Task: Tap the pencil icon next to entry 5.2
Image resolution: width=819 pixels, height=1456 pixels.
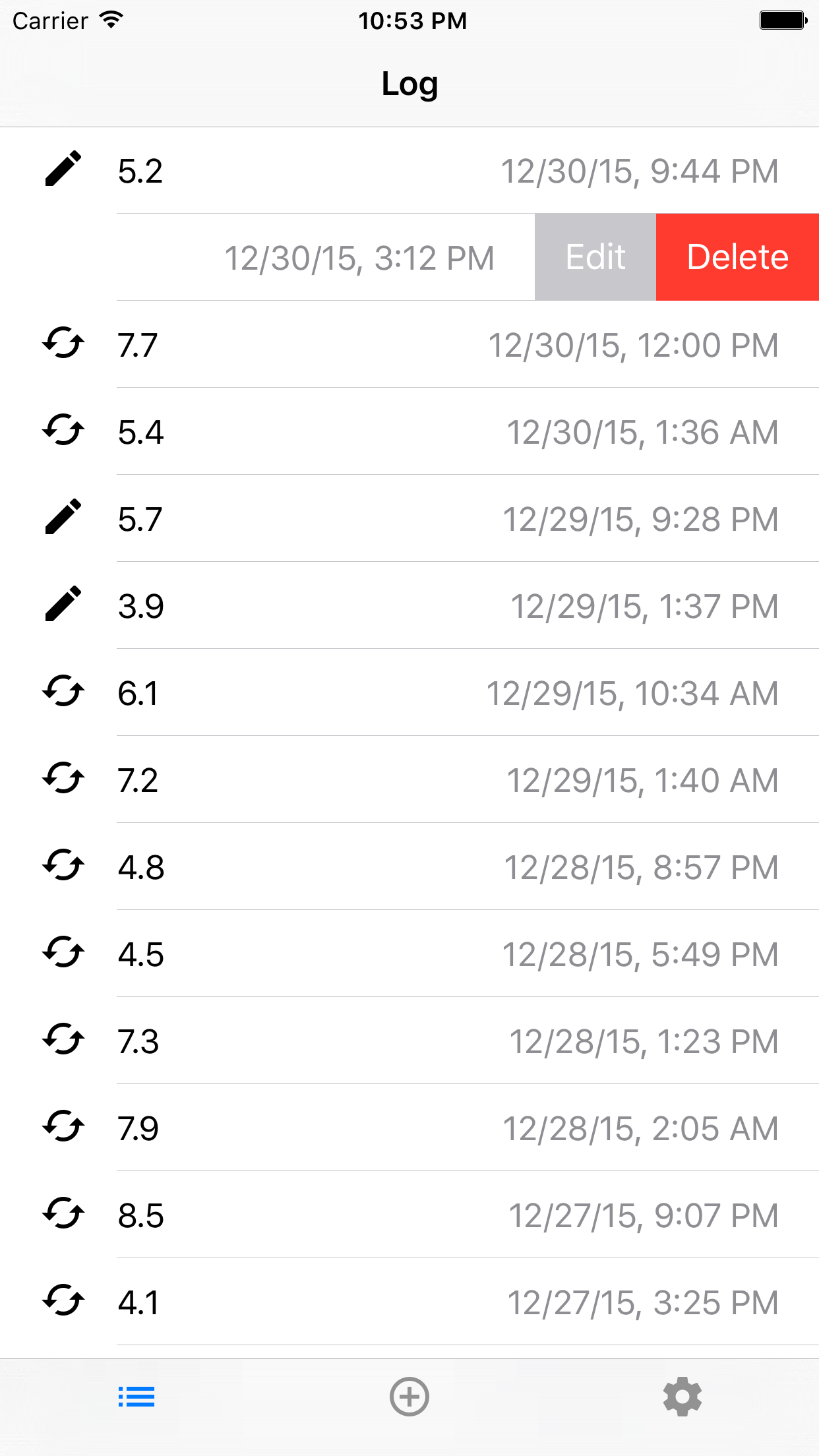Action: point(64,170)
